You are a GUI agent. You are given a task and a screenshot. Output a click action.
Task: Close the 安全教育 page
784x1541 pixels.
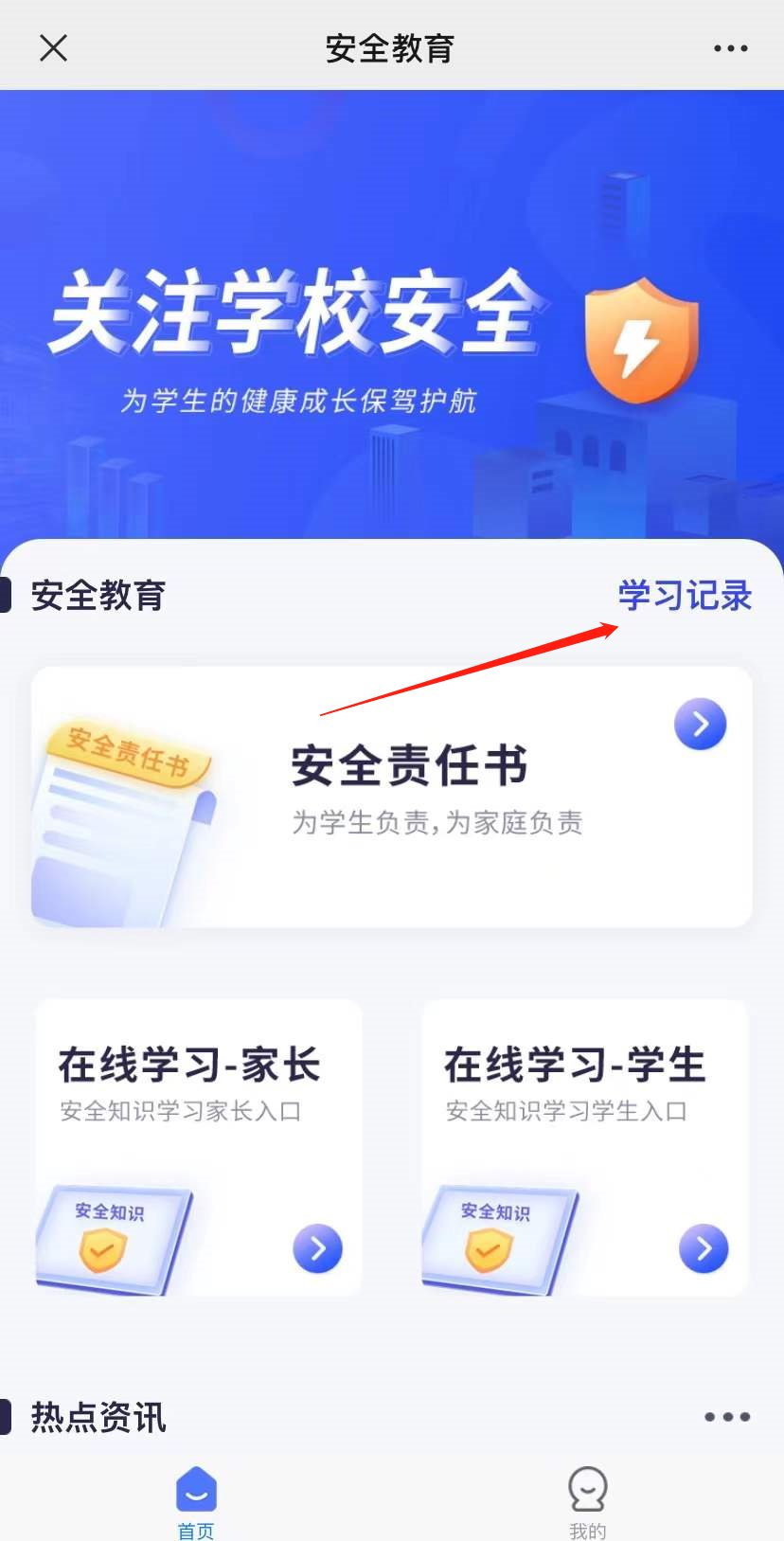click(54, 47)
